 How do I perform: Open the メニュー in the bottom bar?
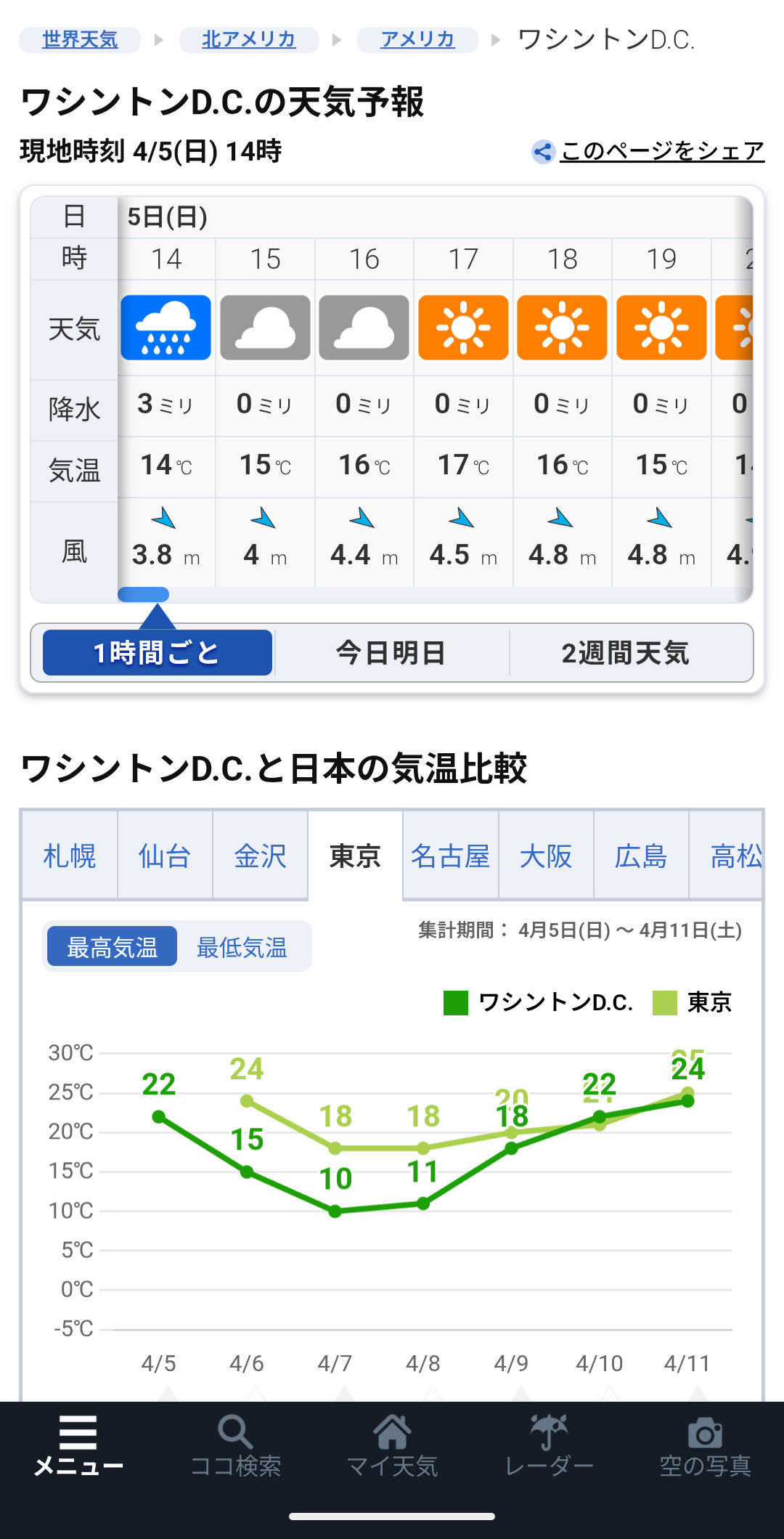click(x=78, y=1446)
